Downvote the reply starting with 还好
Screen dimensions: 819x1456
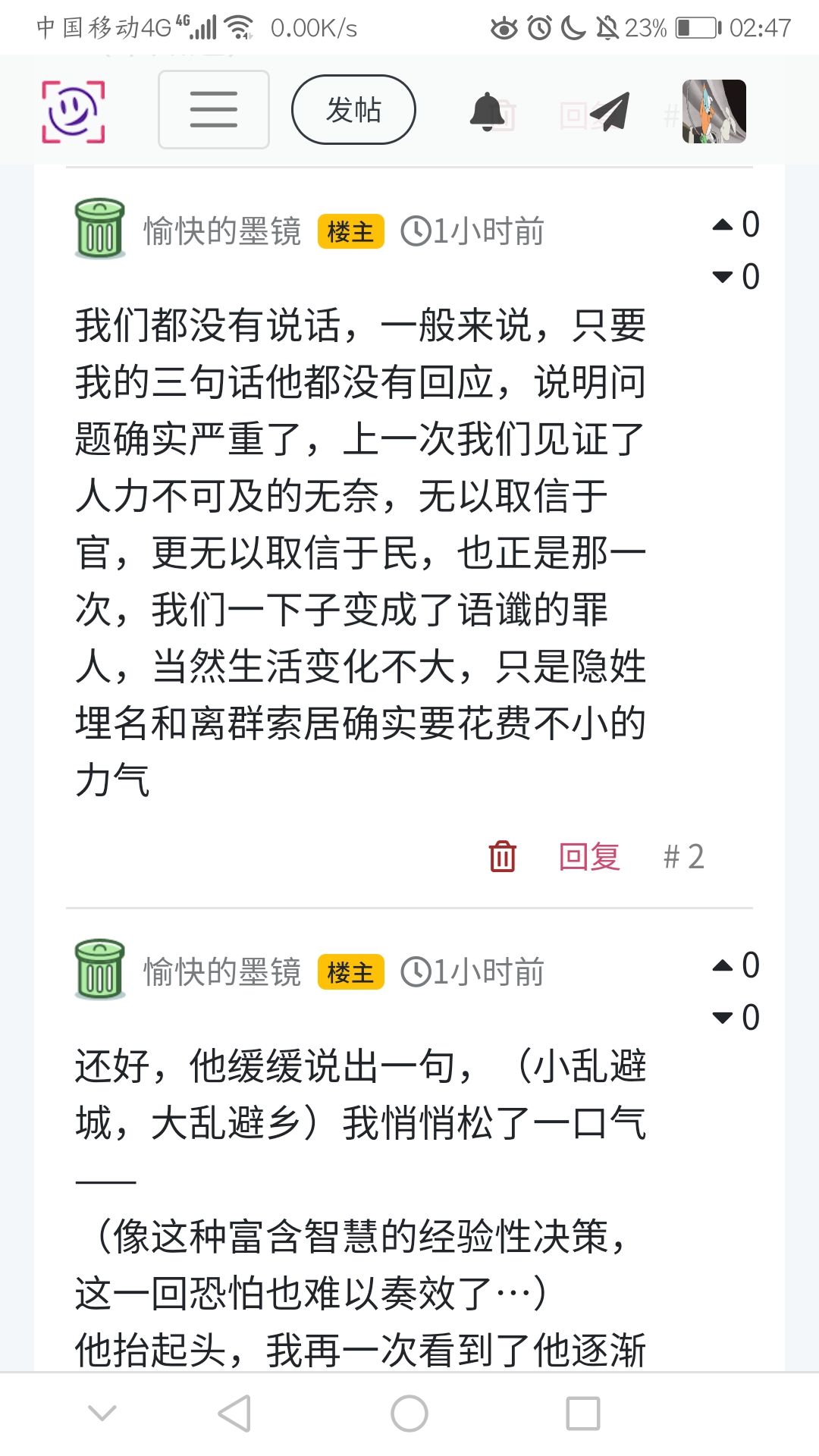click(x=723, y=1018)
